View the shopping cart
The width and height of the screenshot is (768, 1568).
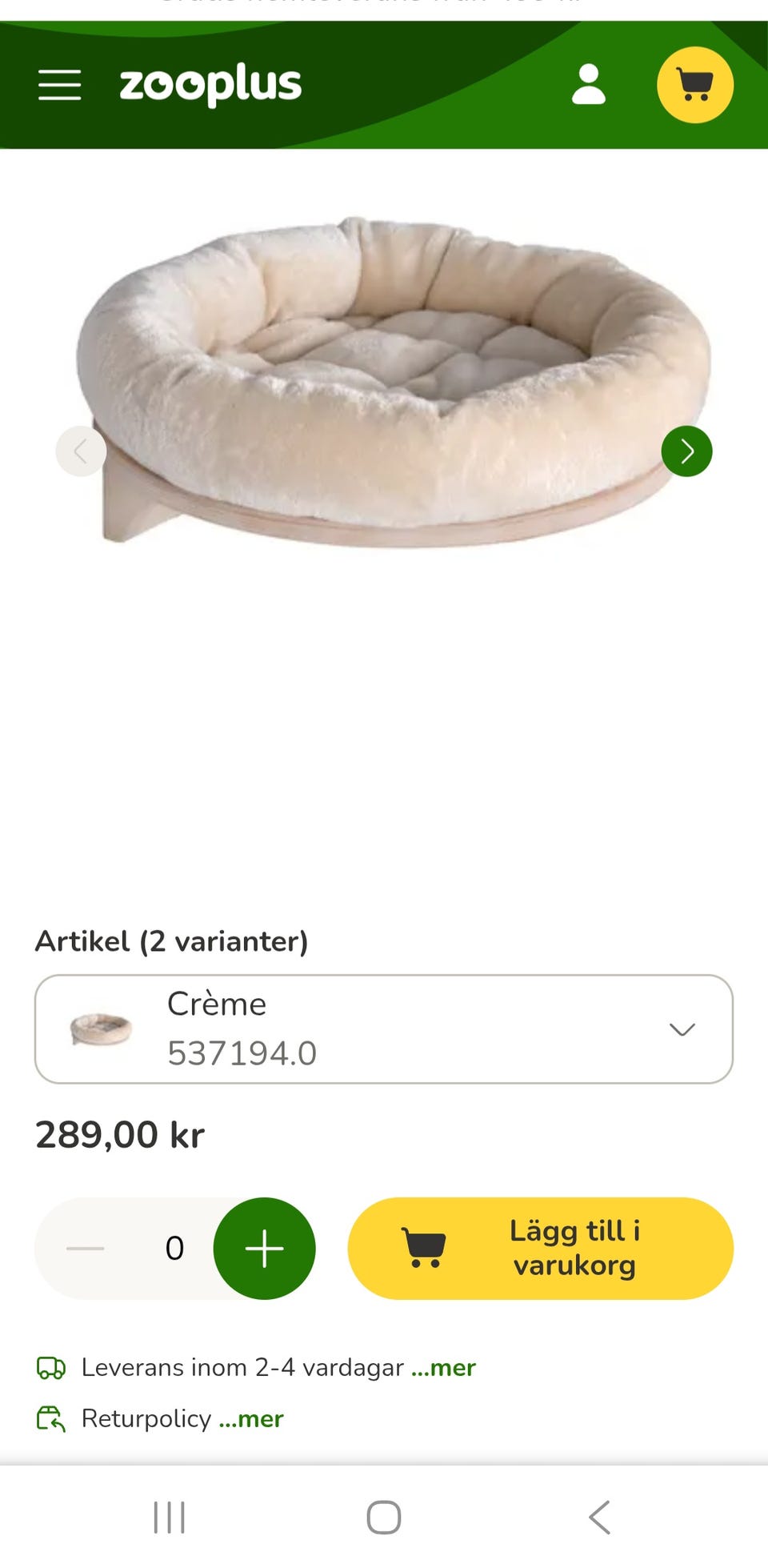click(694, 85)
